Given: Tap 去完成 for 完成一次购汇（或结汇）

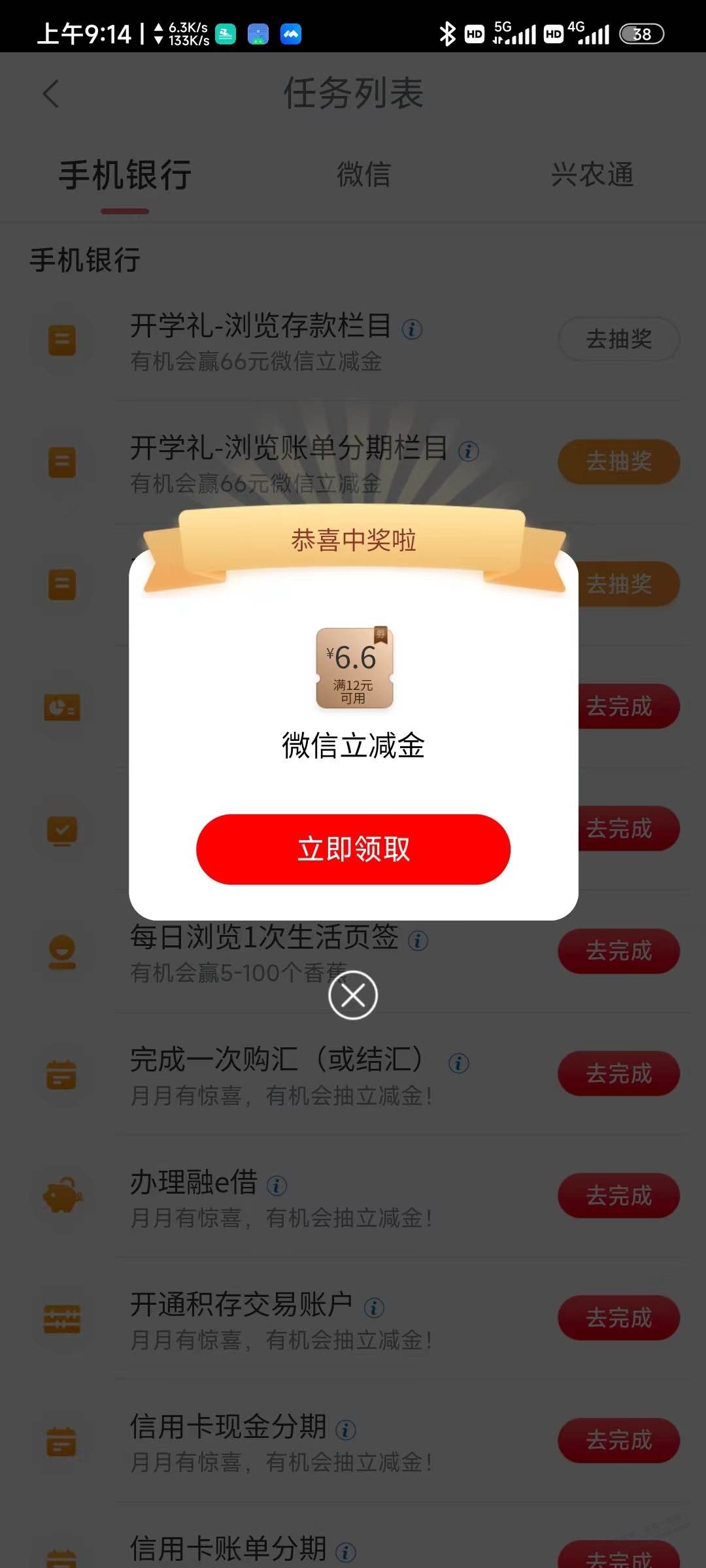Looking at the screenshot, I should click(618, 1073).
